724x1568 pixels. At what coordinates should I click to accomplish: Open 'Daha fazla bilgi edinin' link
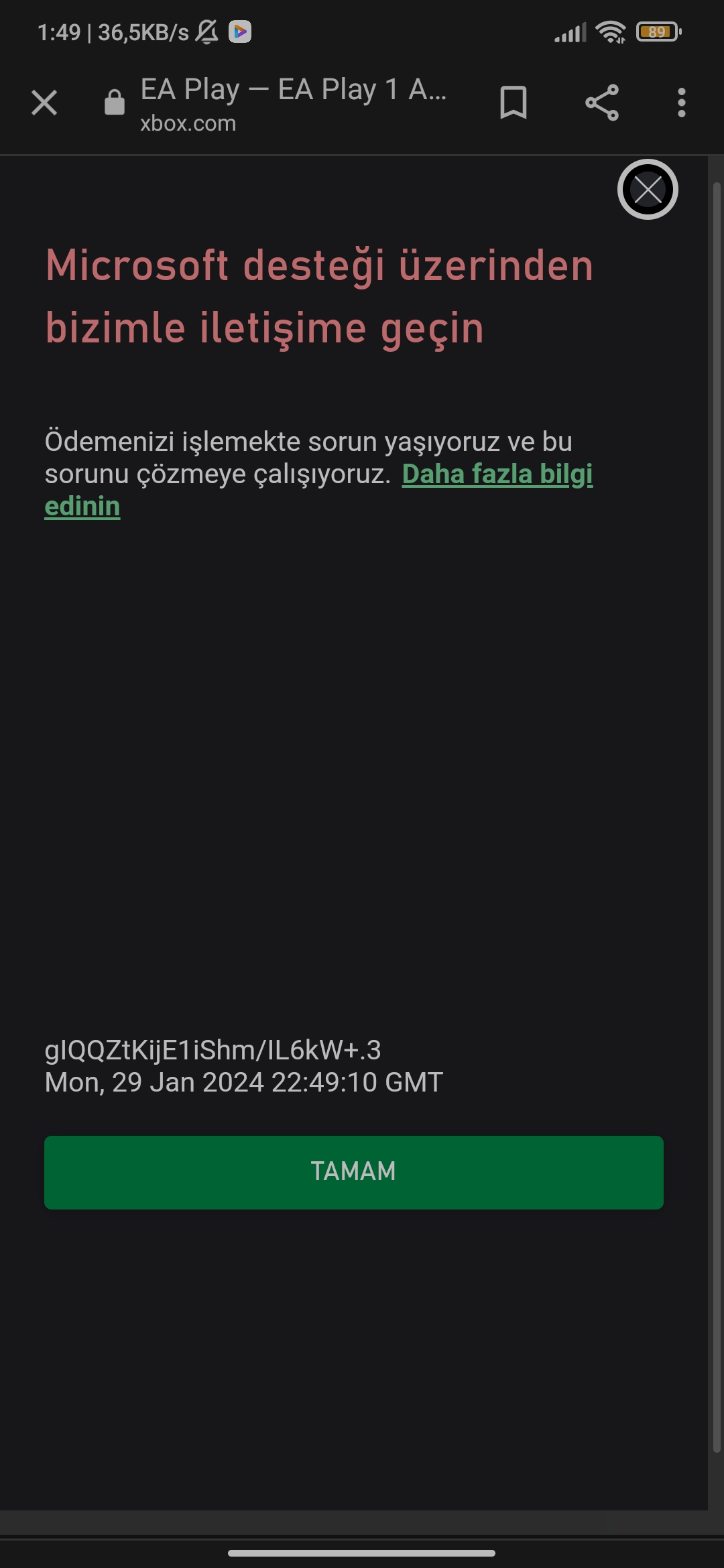pyautogui.click(x=497, y=474)
